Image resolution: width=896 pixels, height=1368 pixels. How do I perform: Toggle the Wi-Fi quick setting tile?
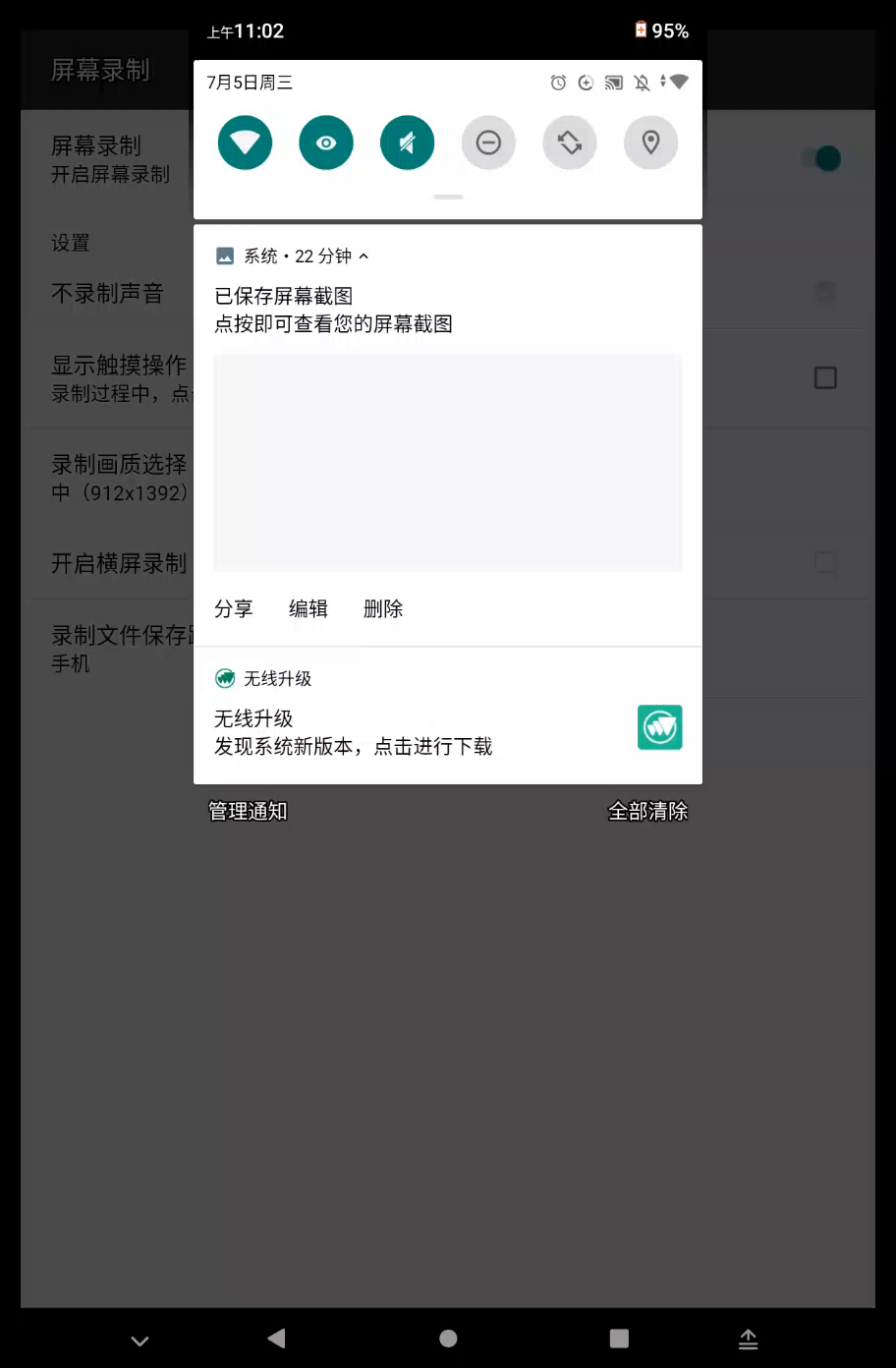pyautogui.click(x=245, y=143)
